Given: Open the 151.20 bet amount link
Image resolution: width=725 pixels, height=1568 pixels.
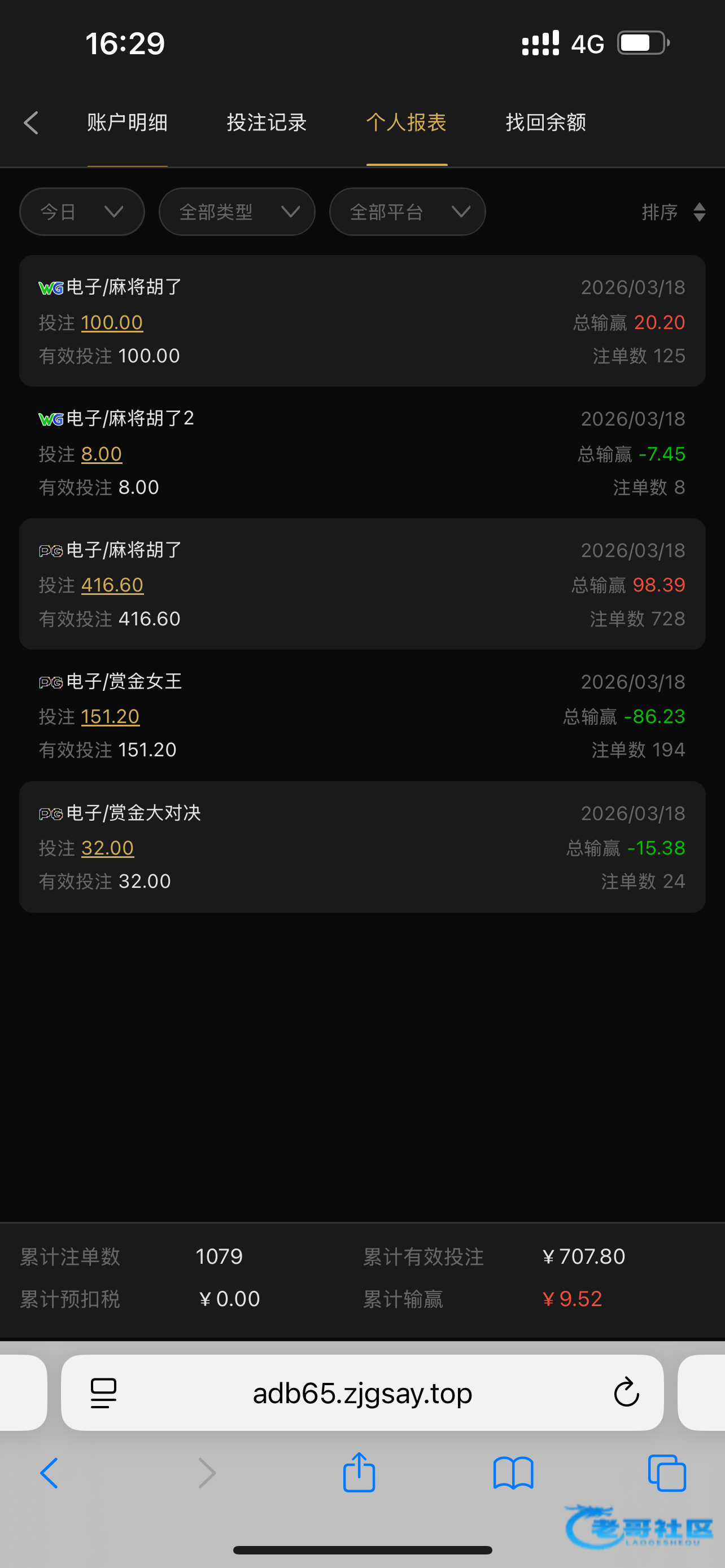Looking at the screenshot, I should [x=110, y=716].
